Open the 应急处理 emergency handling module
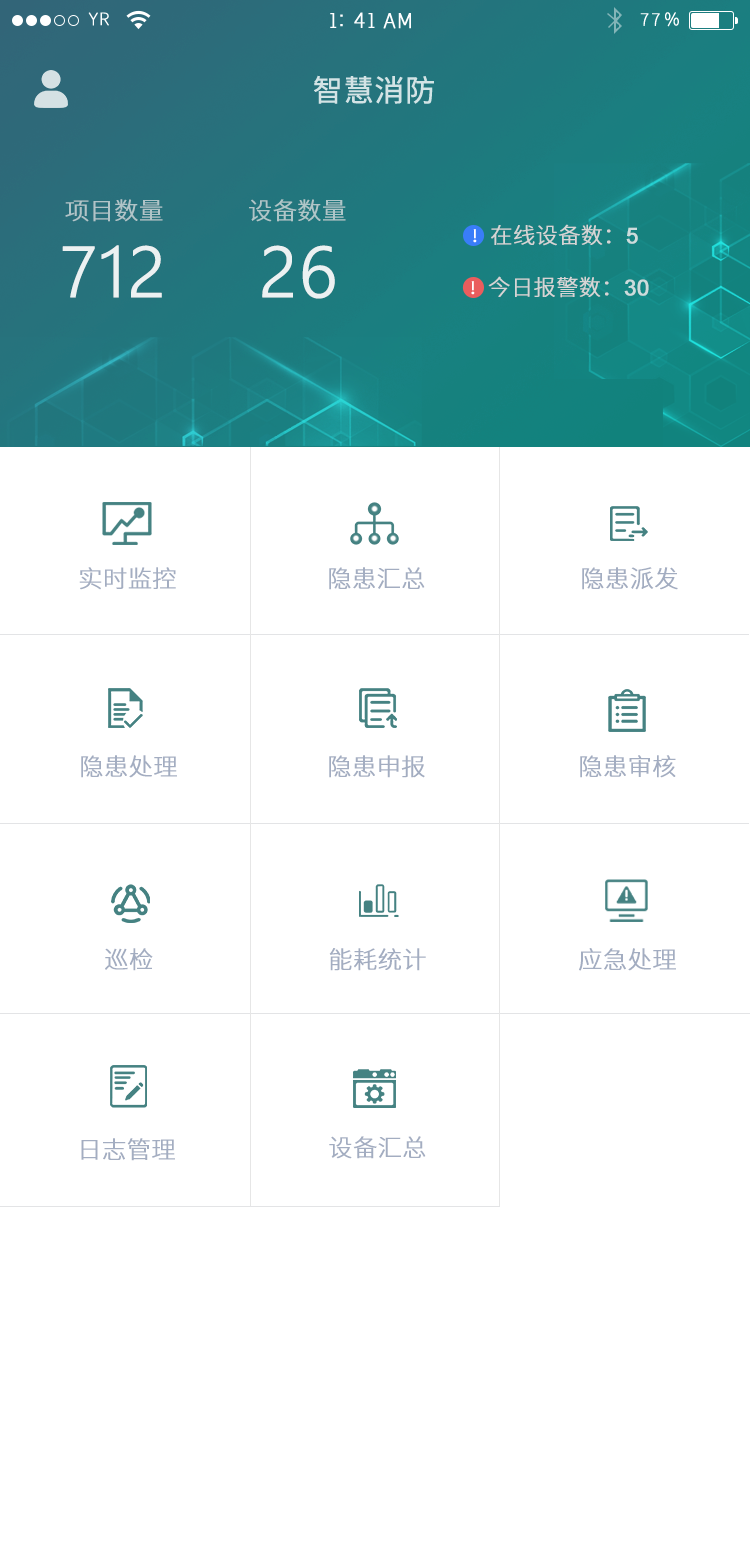The width and height of the screenshot is (750, 1547). [x=625, y=900]
